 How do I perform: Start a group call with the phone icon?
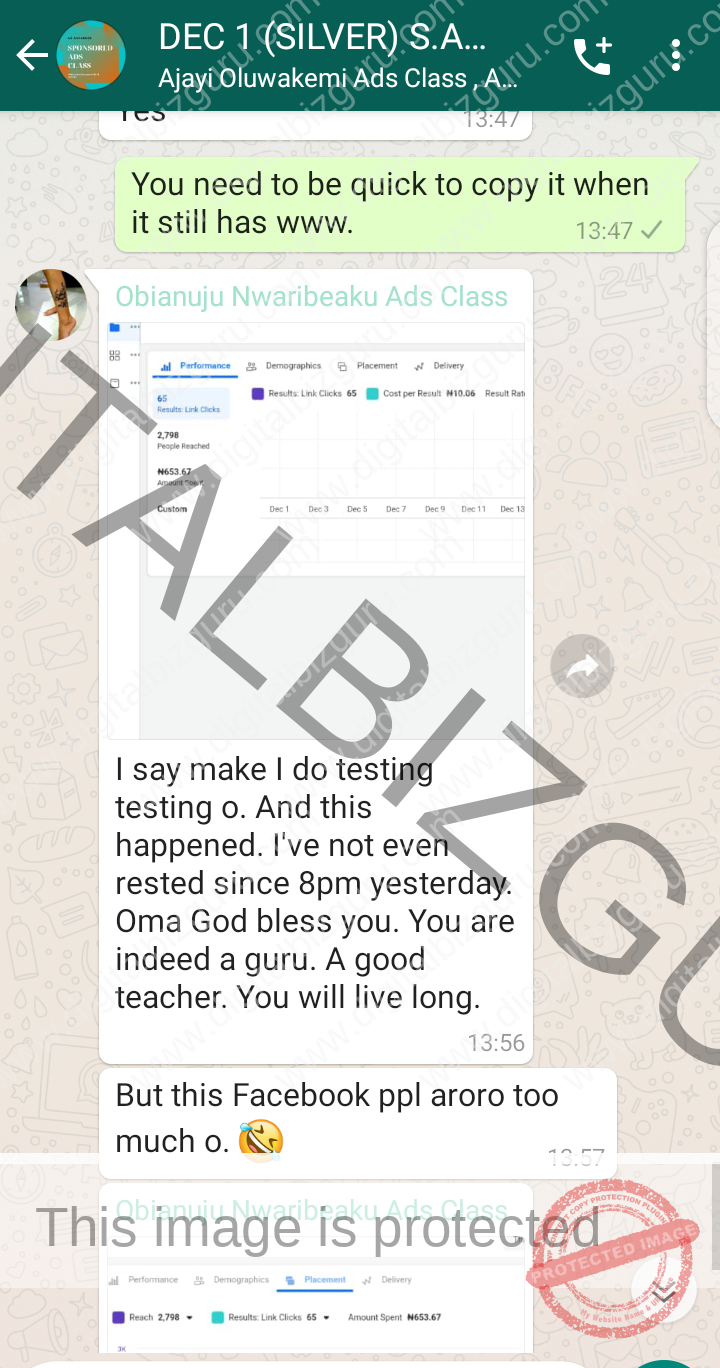coord(592,56)
